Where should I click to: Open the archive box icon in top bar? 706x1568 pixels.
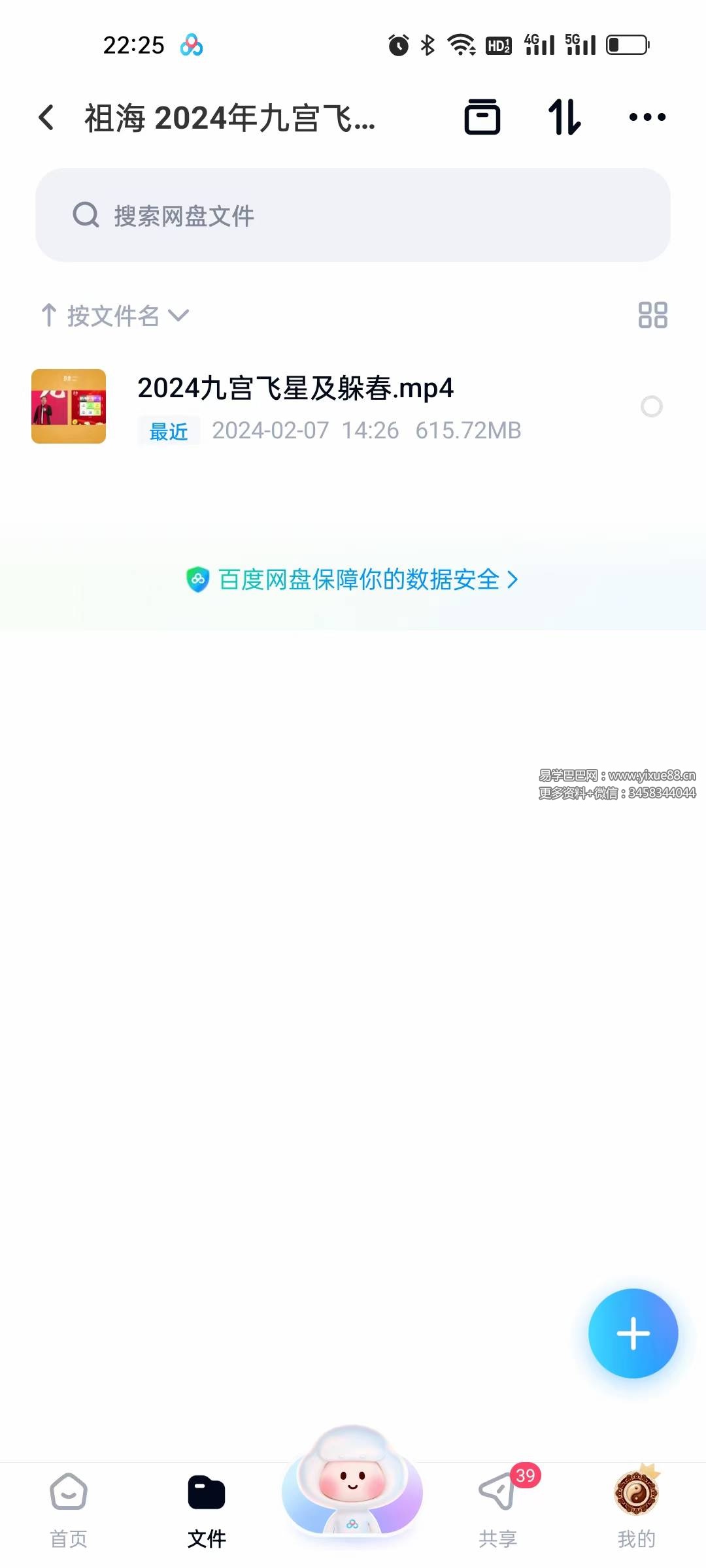click(x=482, y=118)
